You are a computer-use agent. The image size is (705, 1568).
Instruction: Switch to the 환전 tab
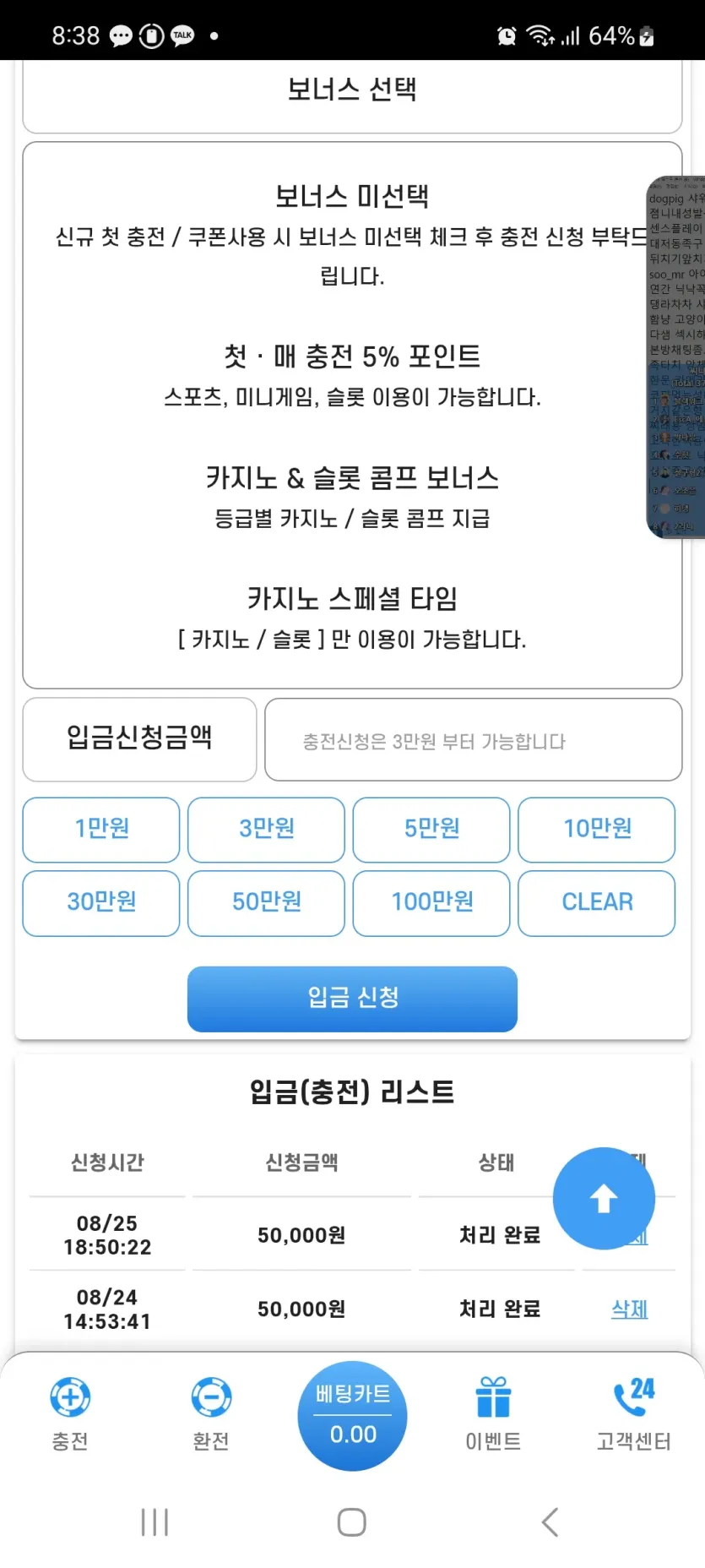(211, 1414)
